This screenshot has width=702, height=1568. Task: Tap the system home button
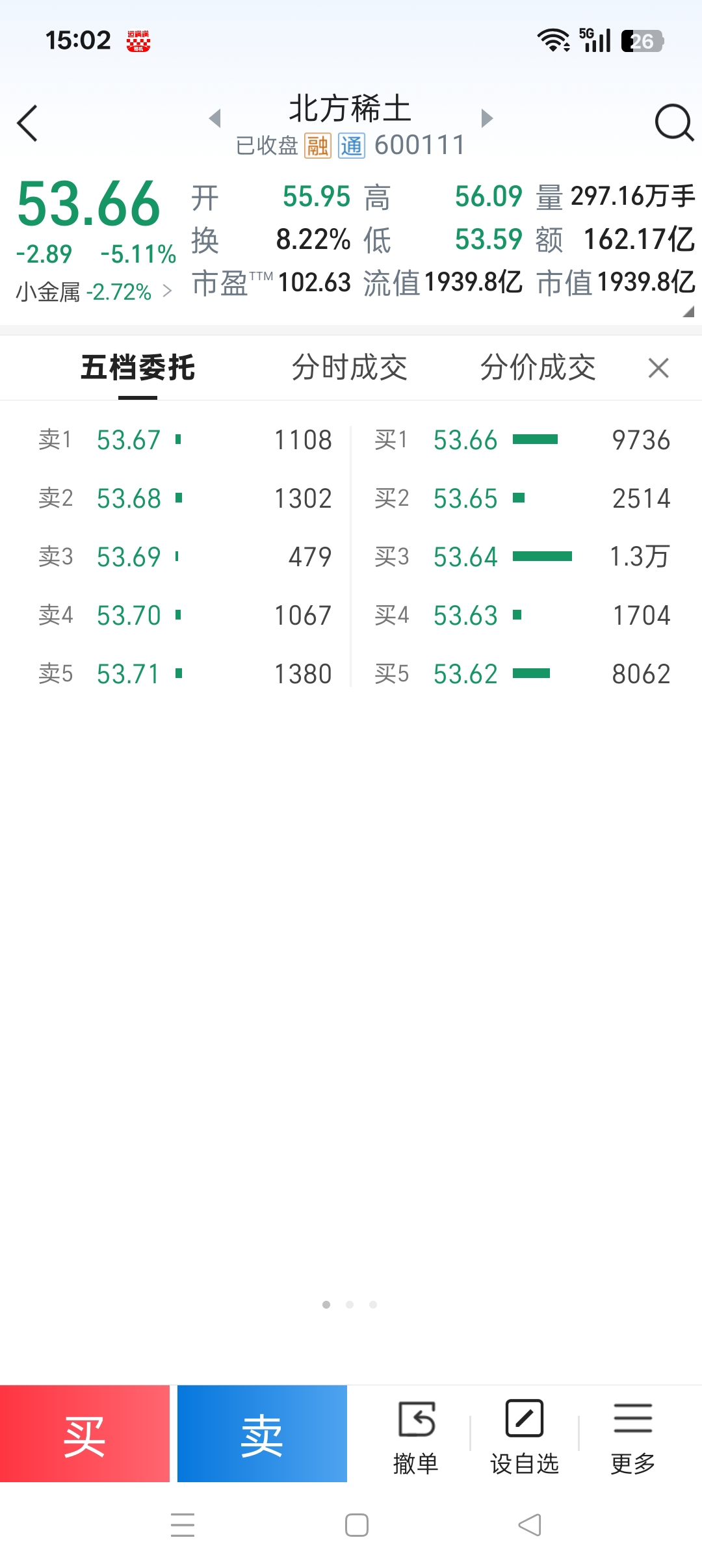click(357, 1525)
